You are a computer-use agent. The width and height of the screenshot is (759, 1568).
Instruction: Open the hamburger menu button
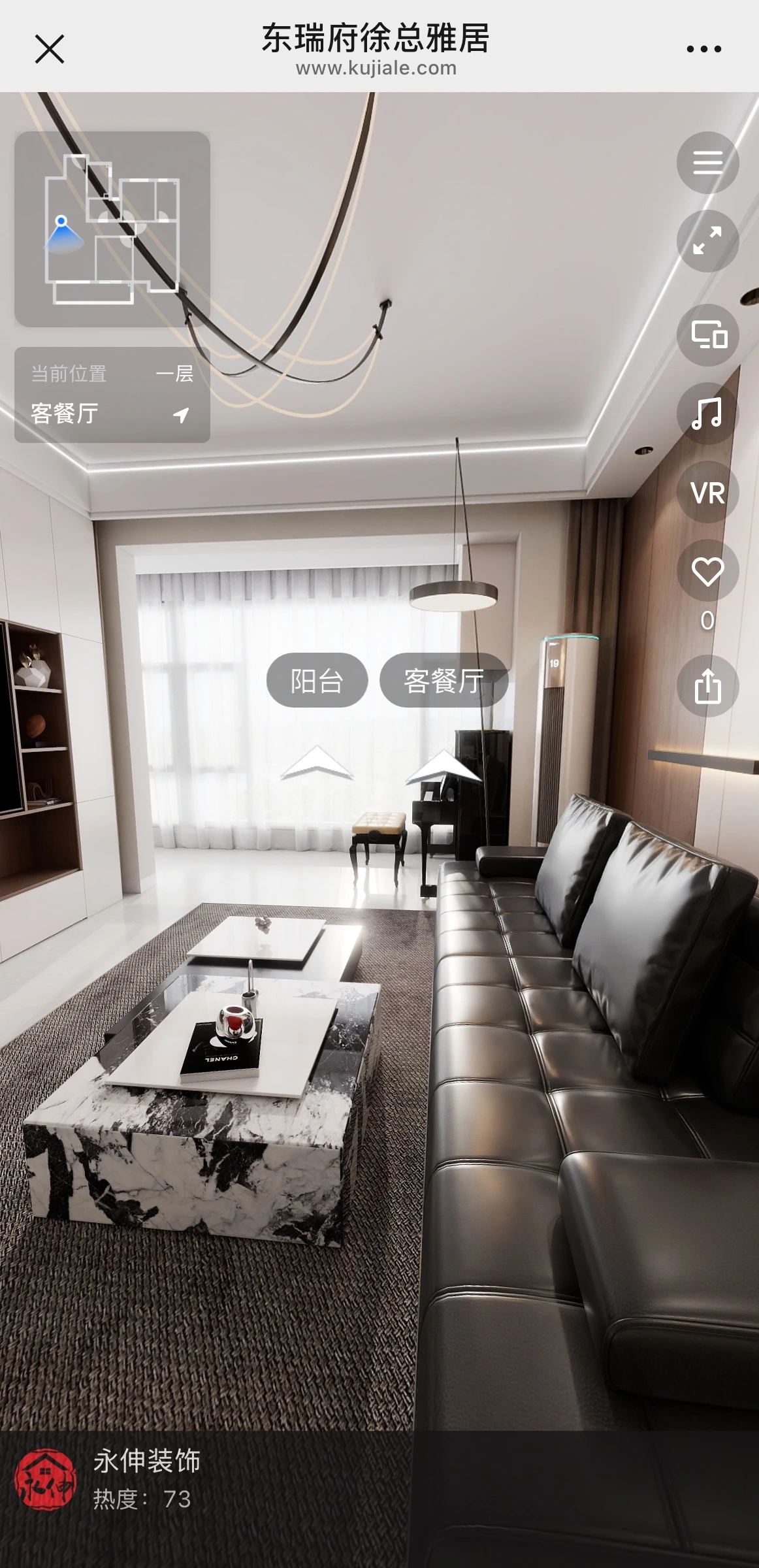coord(707,162)
